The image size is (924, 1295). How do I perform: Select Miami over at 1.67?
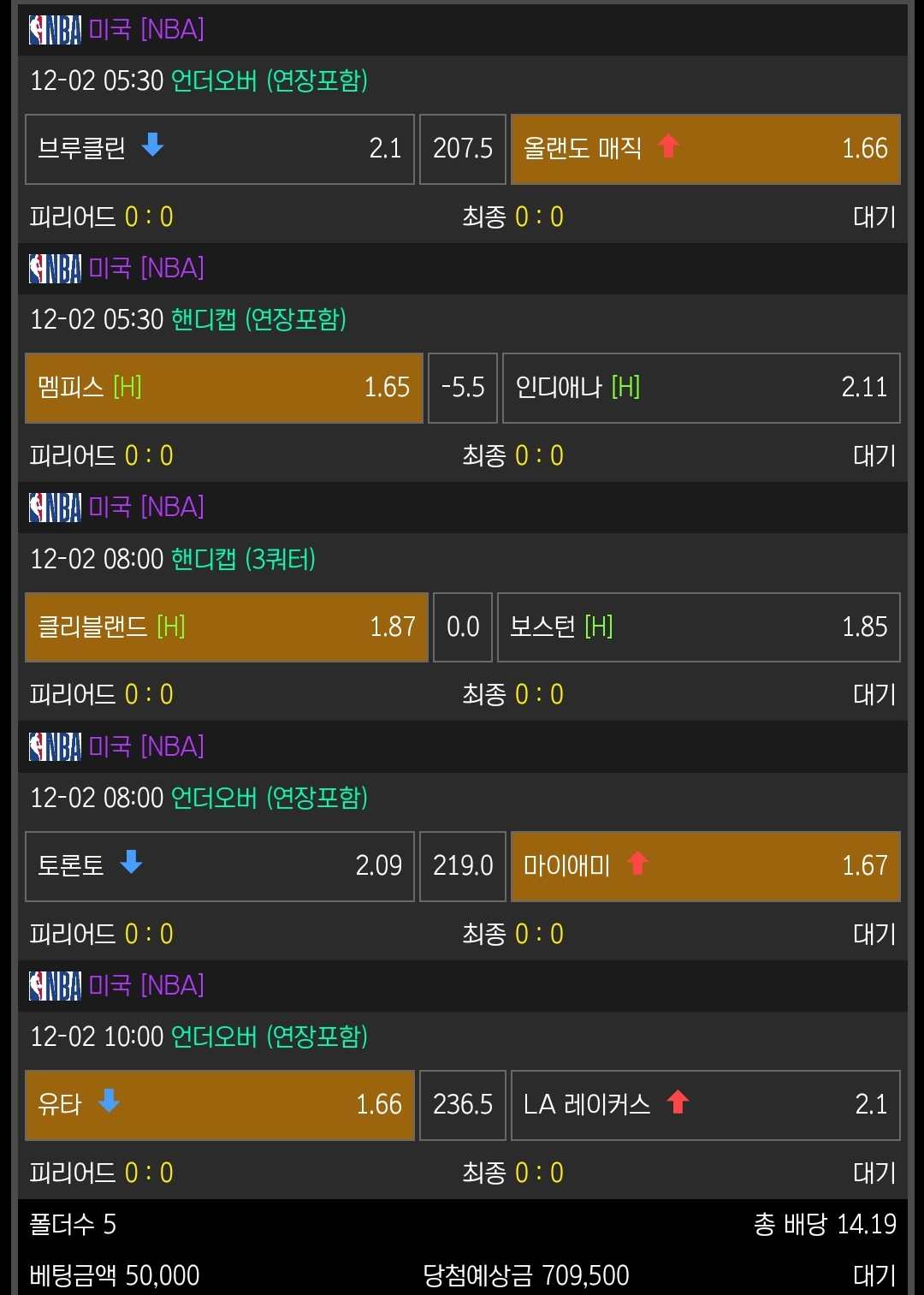[705, 866]
